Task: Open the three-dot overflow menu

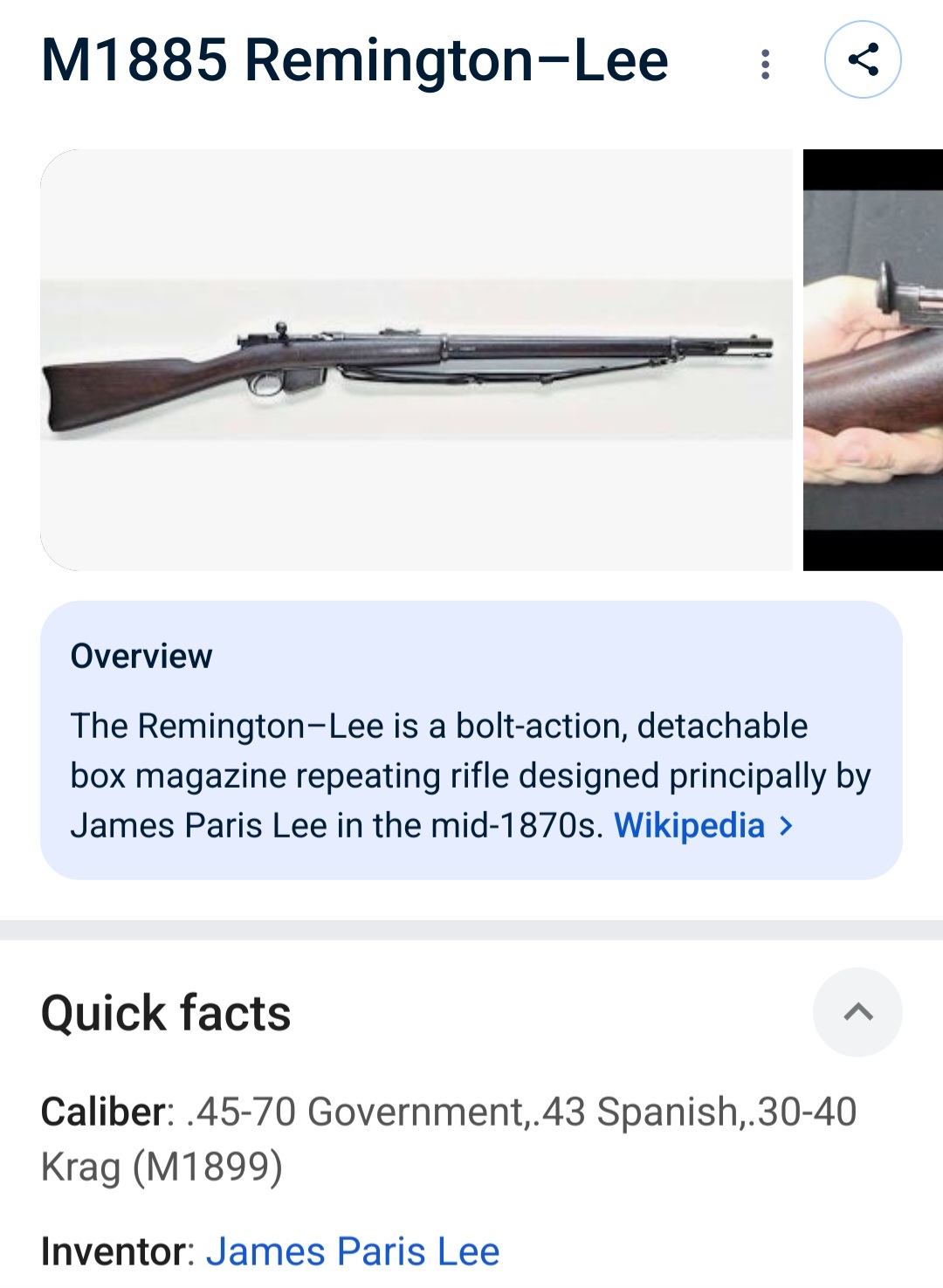Action: 765,63
